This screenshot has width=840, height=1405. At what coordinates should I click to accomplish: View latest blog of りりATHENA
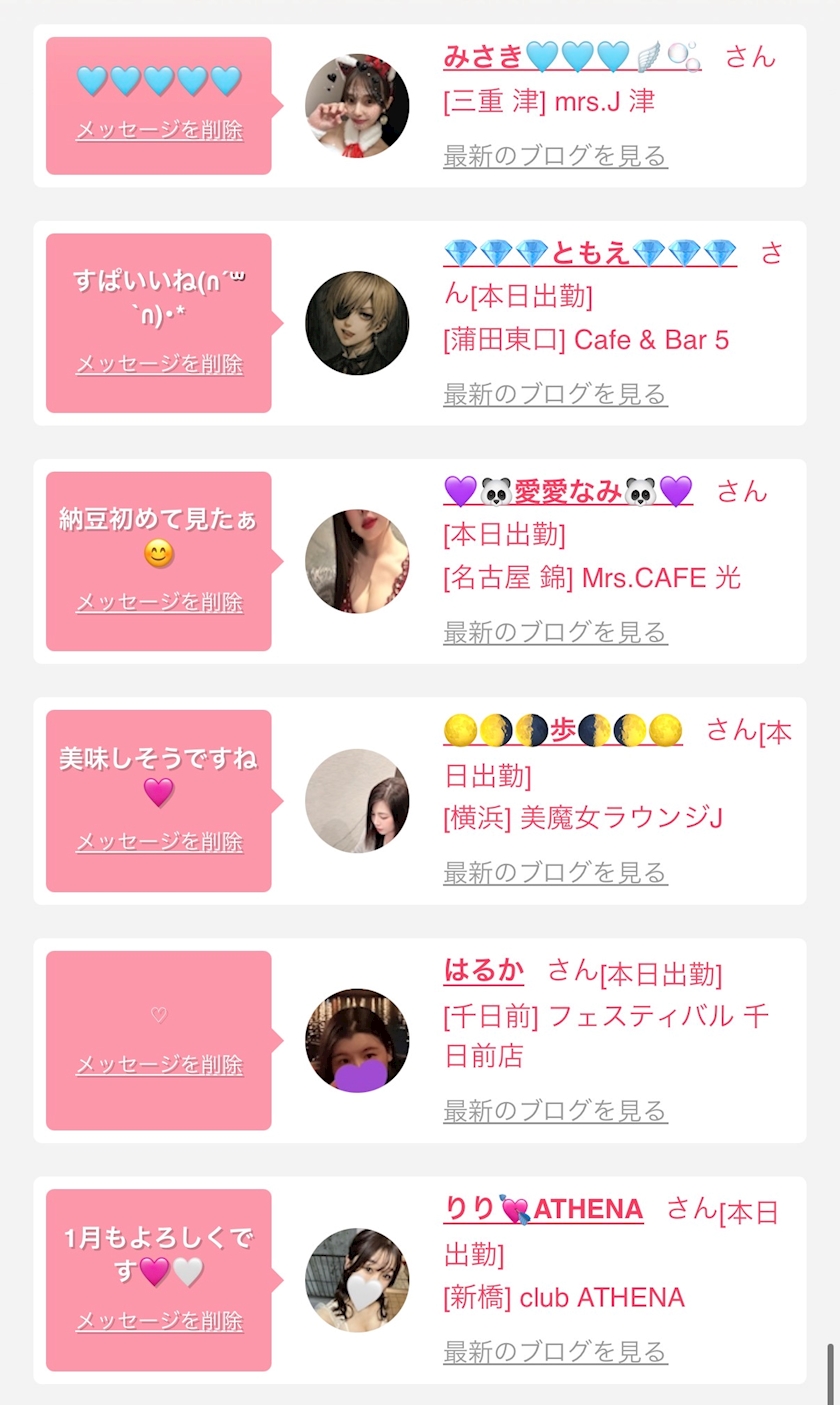[555, 1353]
